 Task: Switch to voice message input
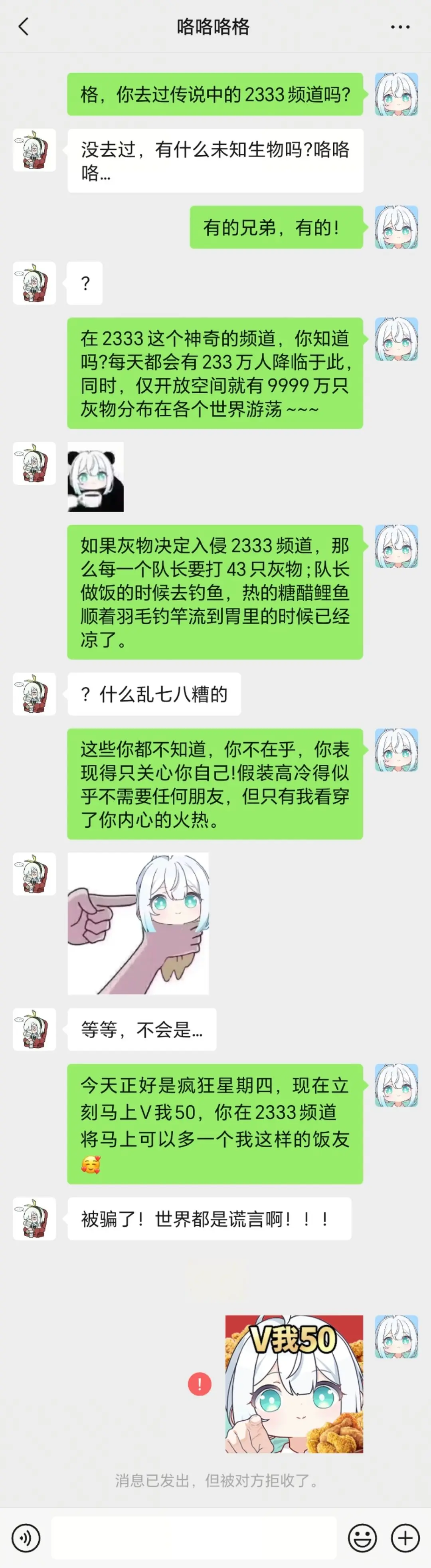click(x=26, y=1538)
